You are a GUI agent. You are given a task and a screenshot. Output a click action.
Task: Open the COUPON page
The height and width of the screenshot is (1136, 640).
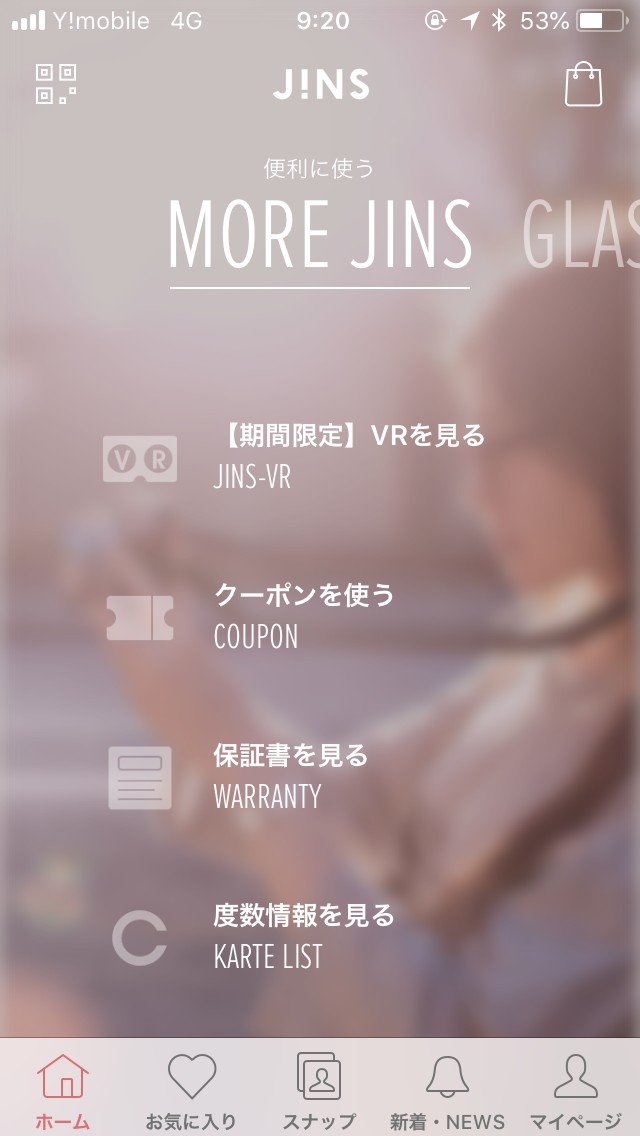tap(300, 616)
